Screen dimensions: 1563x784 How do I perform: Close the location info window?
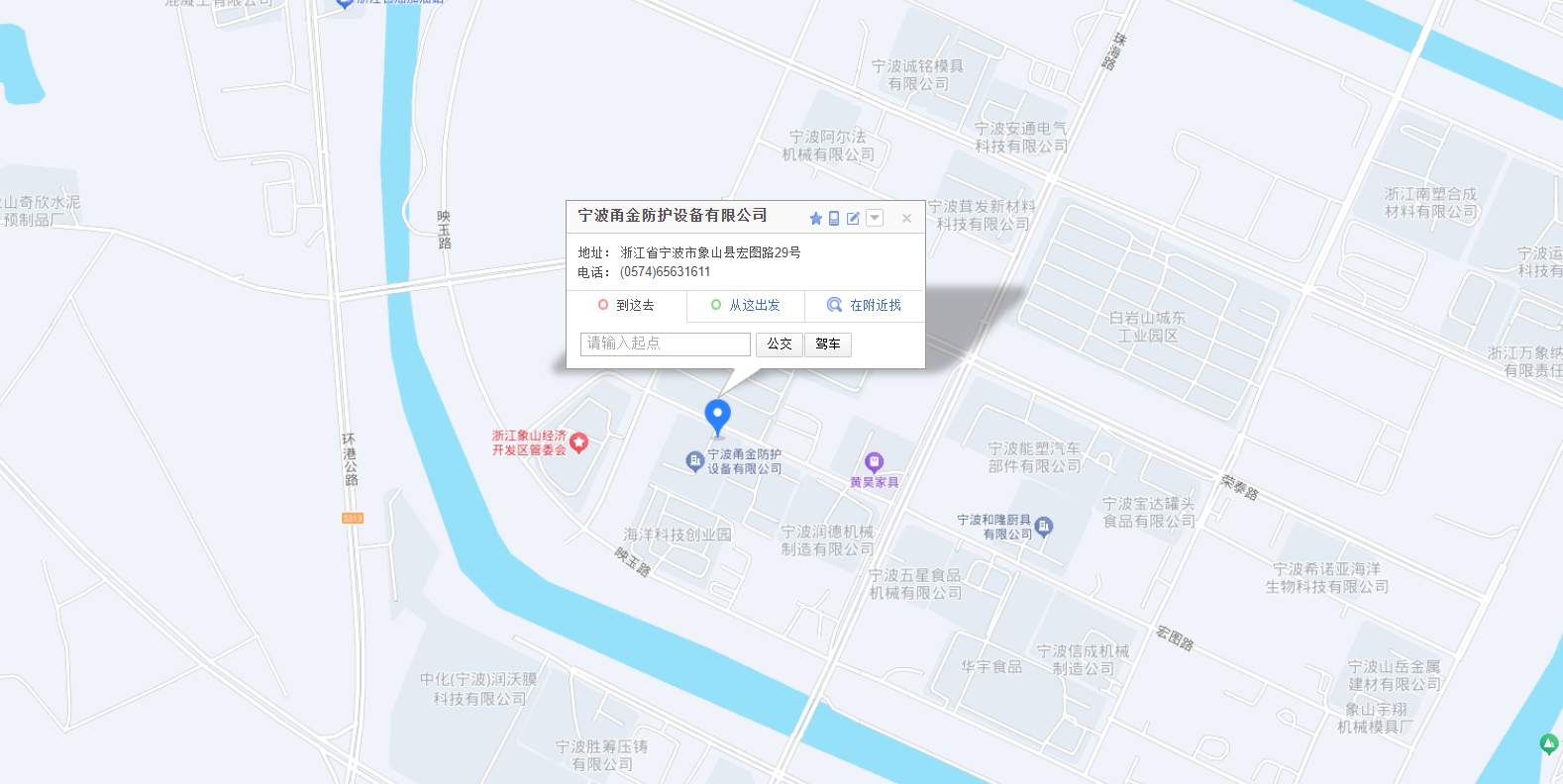point(906,219)
